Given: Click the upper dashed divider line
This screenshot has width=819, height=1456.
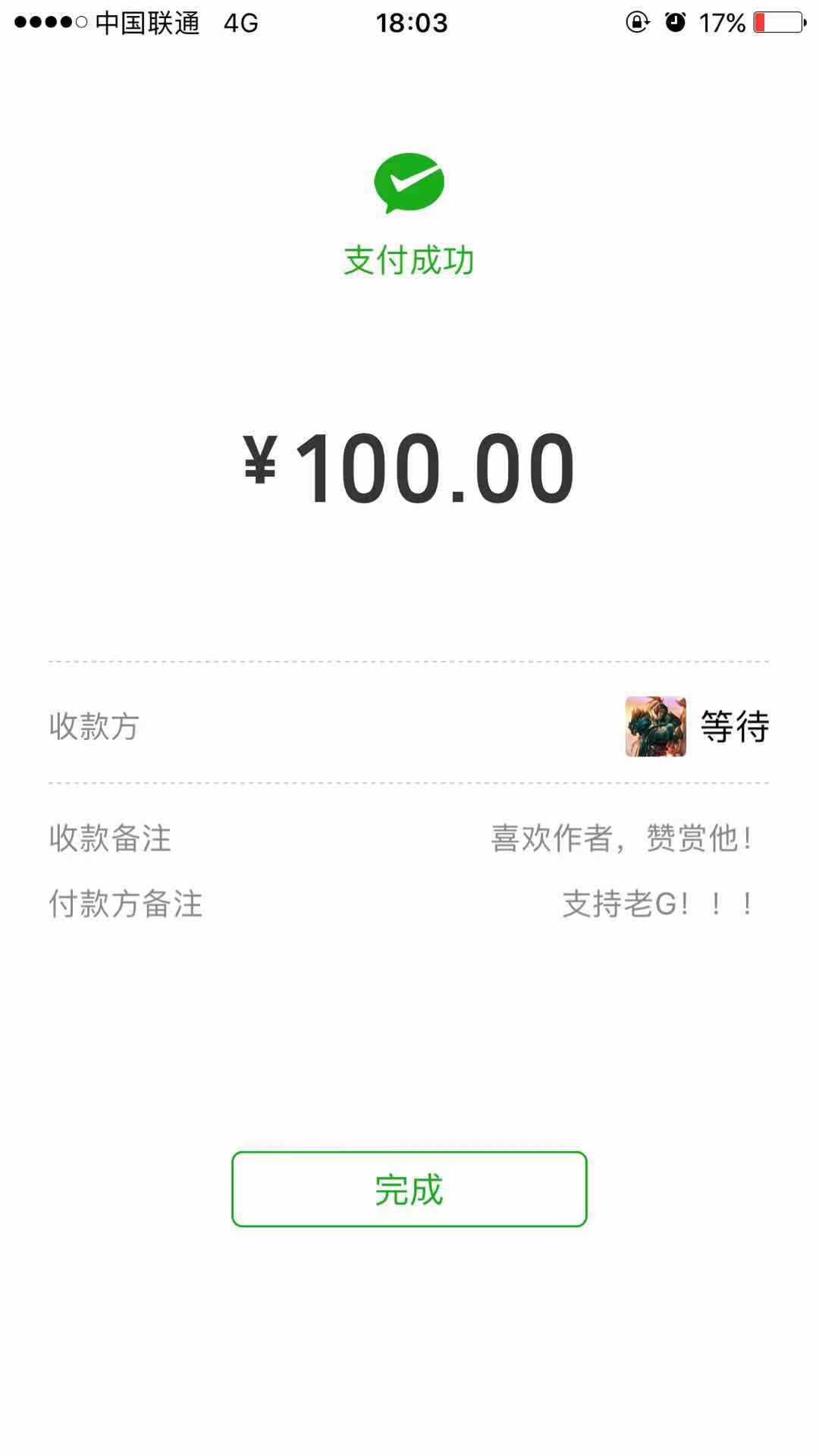Looking at the screenshot, I should click(409, 661).
